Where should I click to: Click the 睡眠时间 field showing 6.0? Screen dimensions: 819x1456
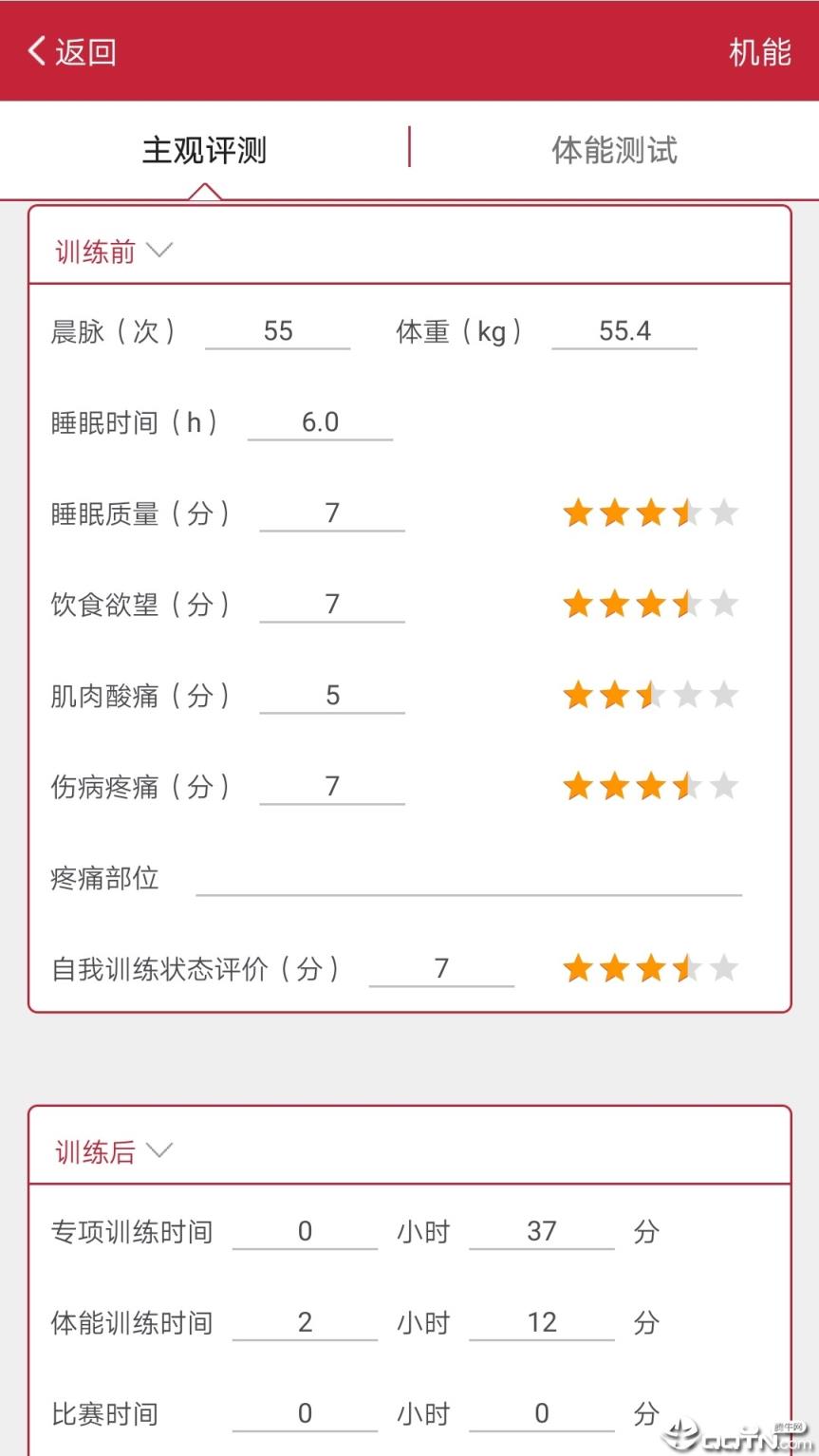[x=320, y=422]
